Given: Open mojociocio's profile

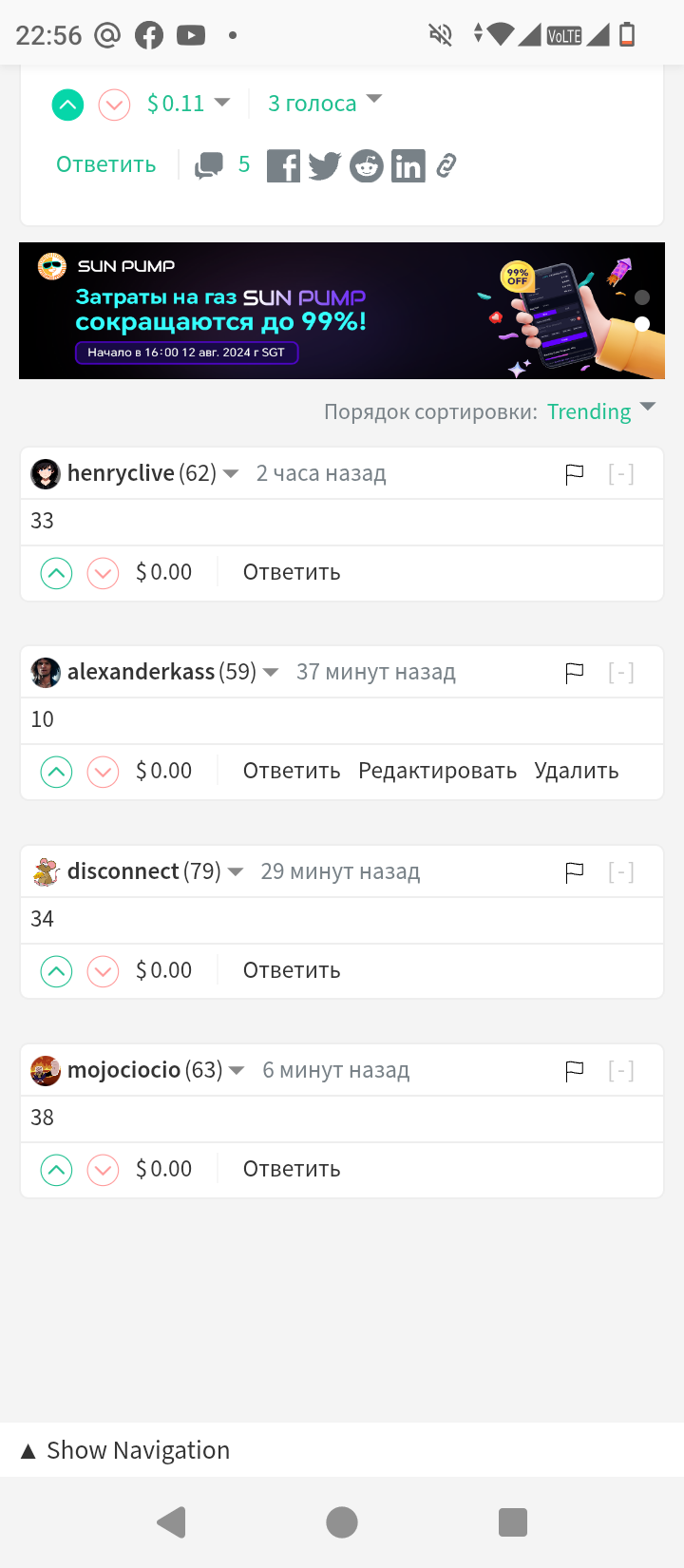Looking at the screenshot, I should [123, 1070].
